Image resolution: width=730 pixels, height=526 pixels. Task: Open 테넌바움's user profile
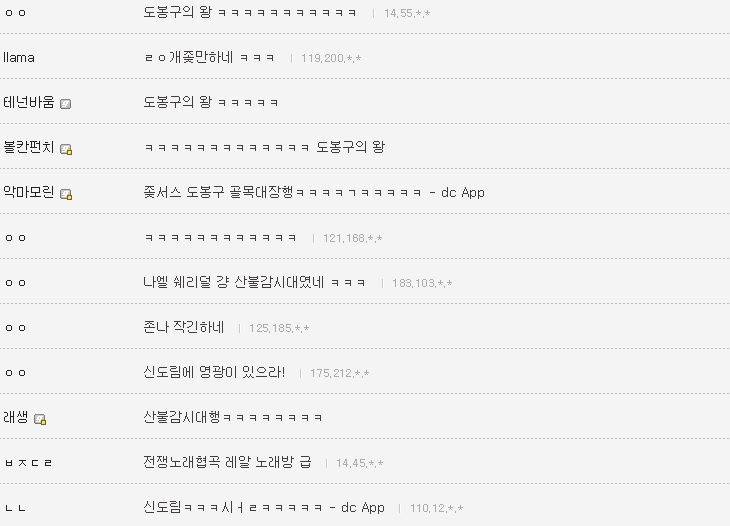[29, 103]
